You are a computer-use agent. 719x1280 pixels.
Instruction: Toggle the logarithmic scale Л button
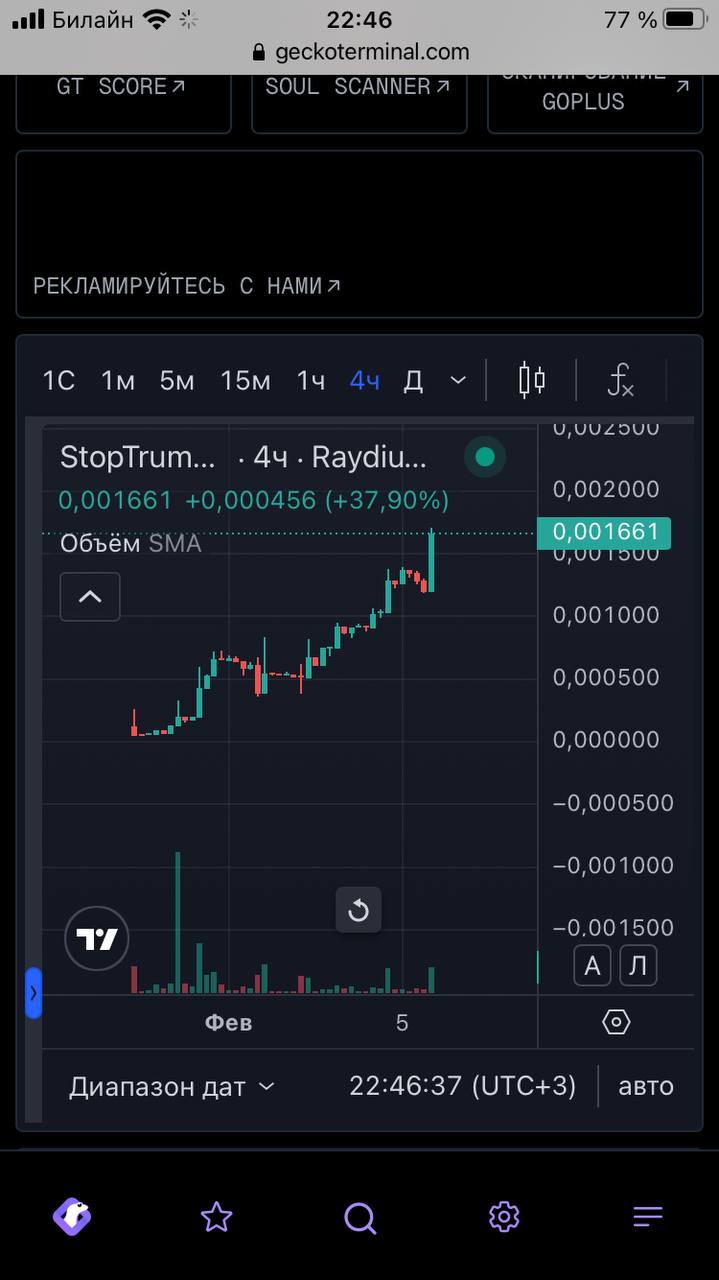click(637, 966)
